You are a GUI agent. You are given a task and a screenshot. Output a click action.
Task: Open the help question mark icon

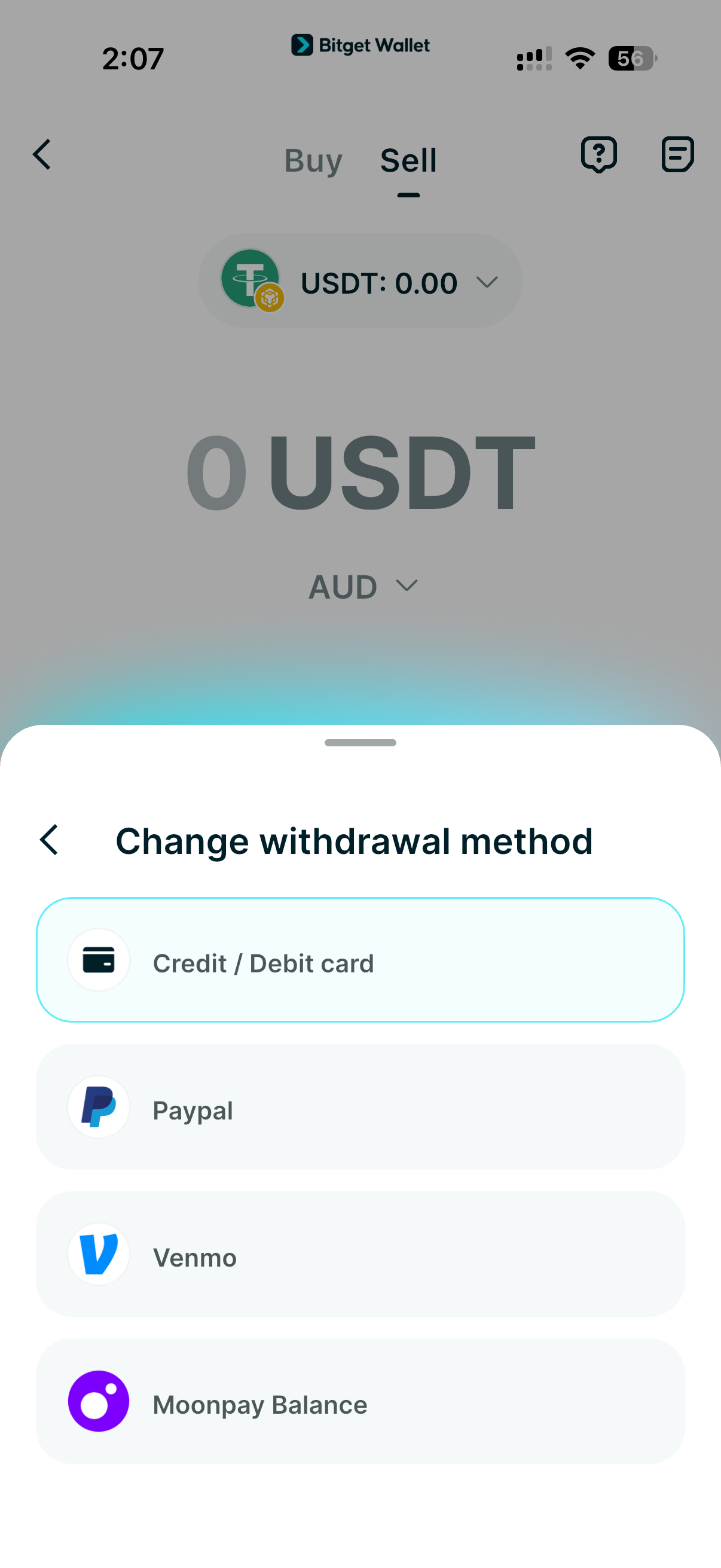pos(598,155)
